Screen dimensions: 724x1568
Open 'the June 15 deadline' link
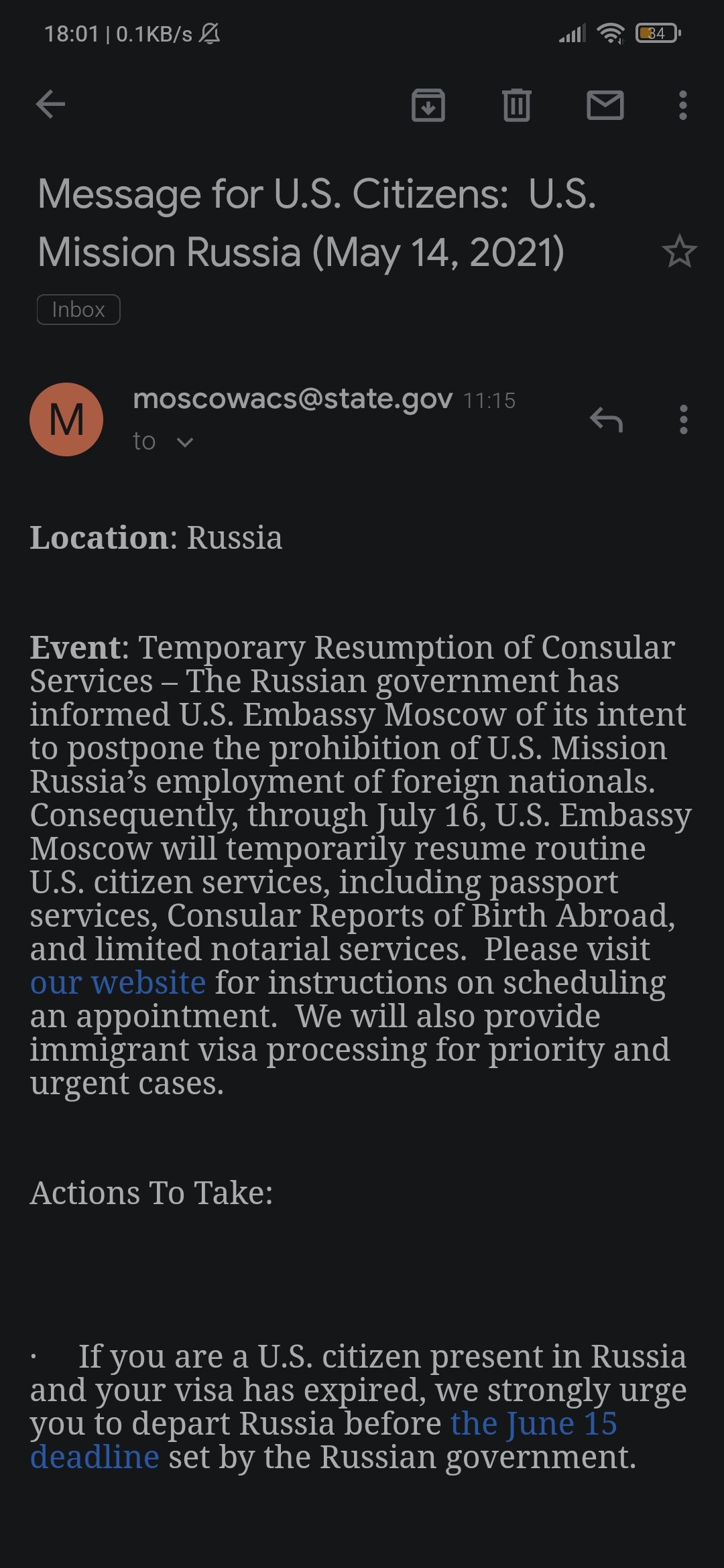point(323,1440)
